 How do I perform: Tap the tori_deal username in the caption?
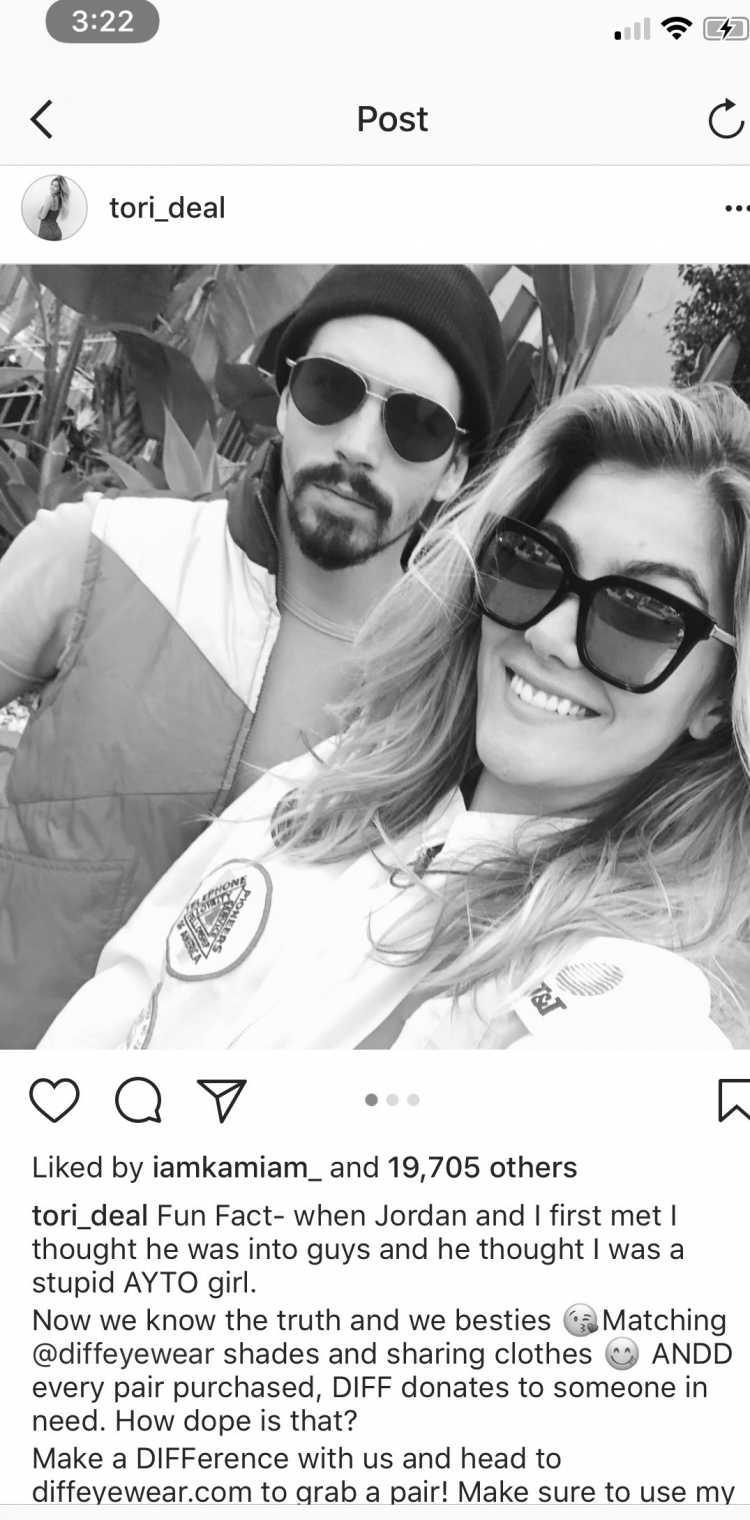(90, 1216)
